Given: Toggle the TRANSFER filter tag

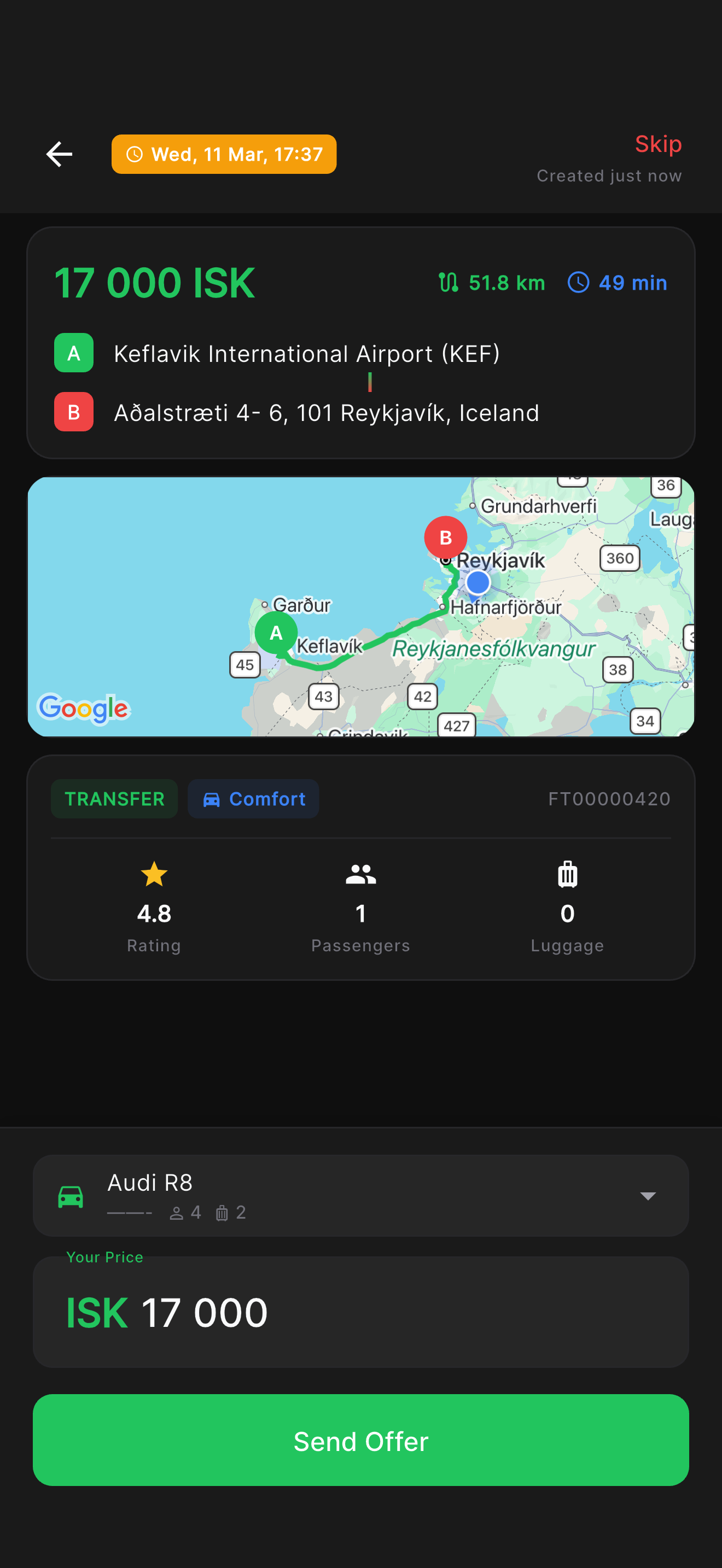Looking at the screenshot, I should 114,799.
